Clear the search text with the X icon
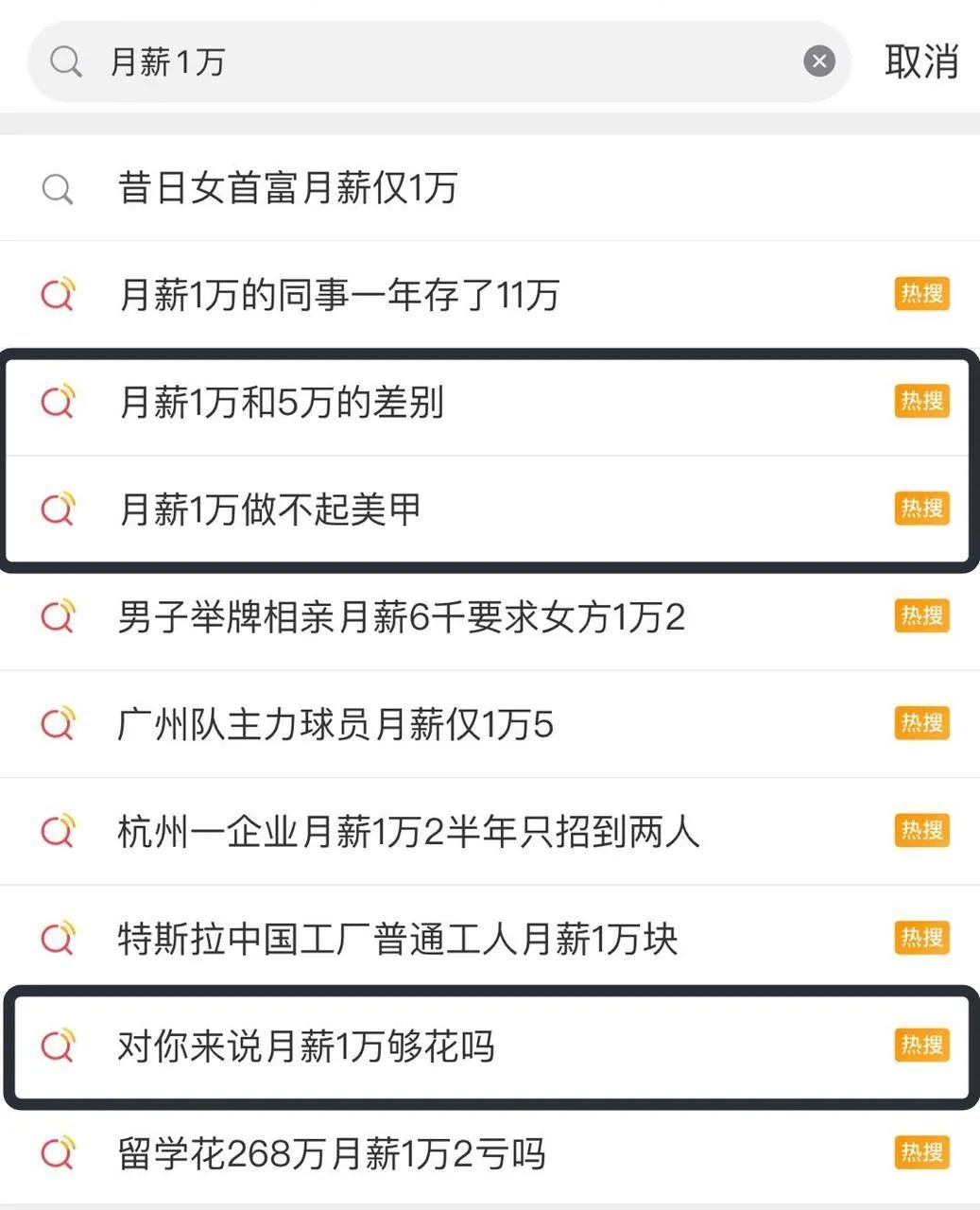This screenshot has width=980, height=1210. pos(818,62)
